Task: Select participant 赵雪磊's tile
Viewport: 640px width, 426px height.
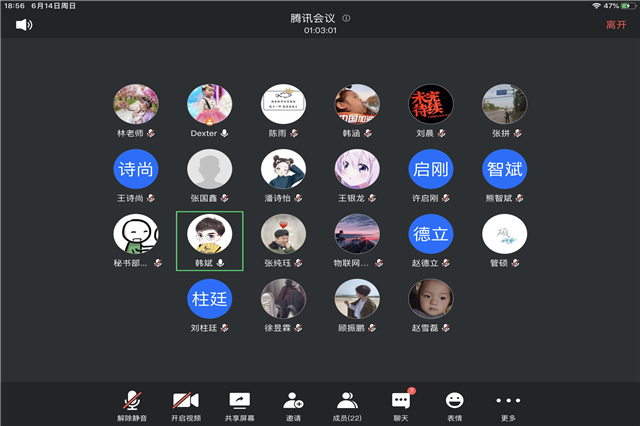Action: [431, 302]
